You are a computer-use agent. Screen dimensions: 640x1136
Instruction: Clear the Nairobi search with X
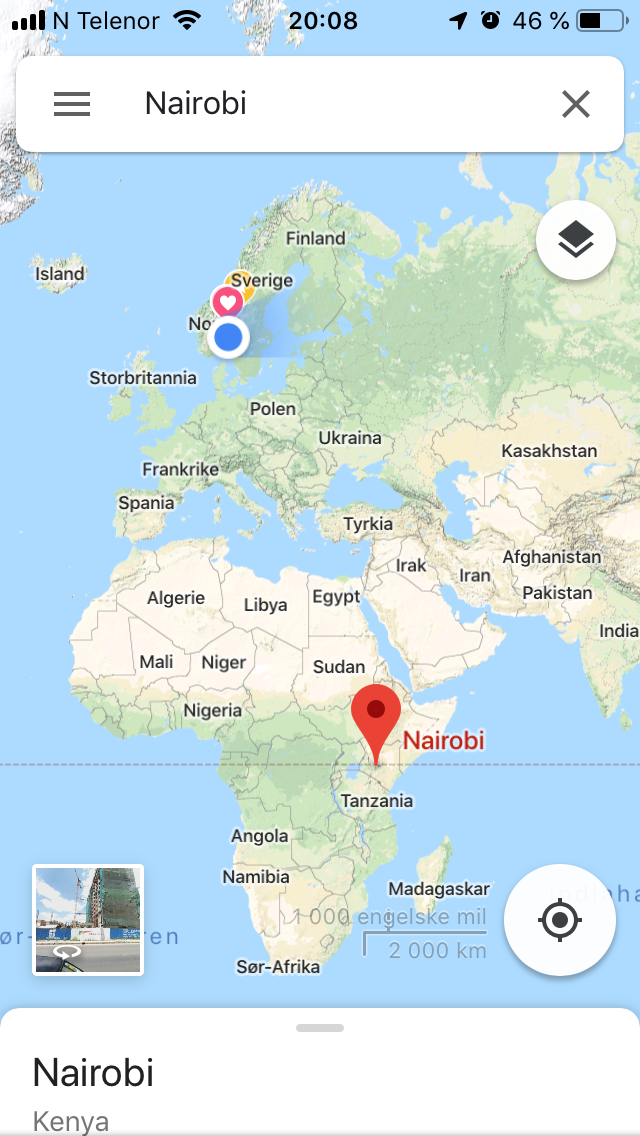[x=575, y=104]
